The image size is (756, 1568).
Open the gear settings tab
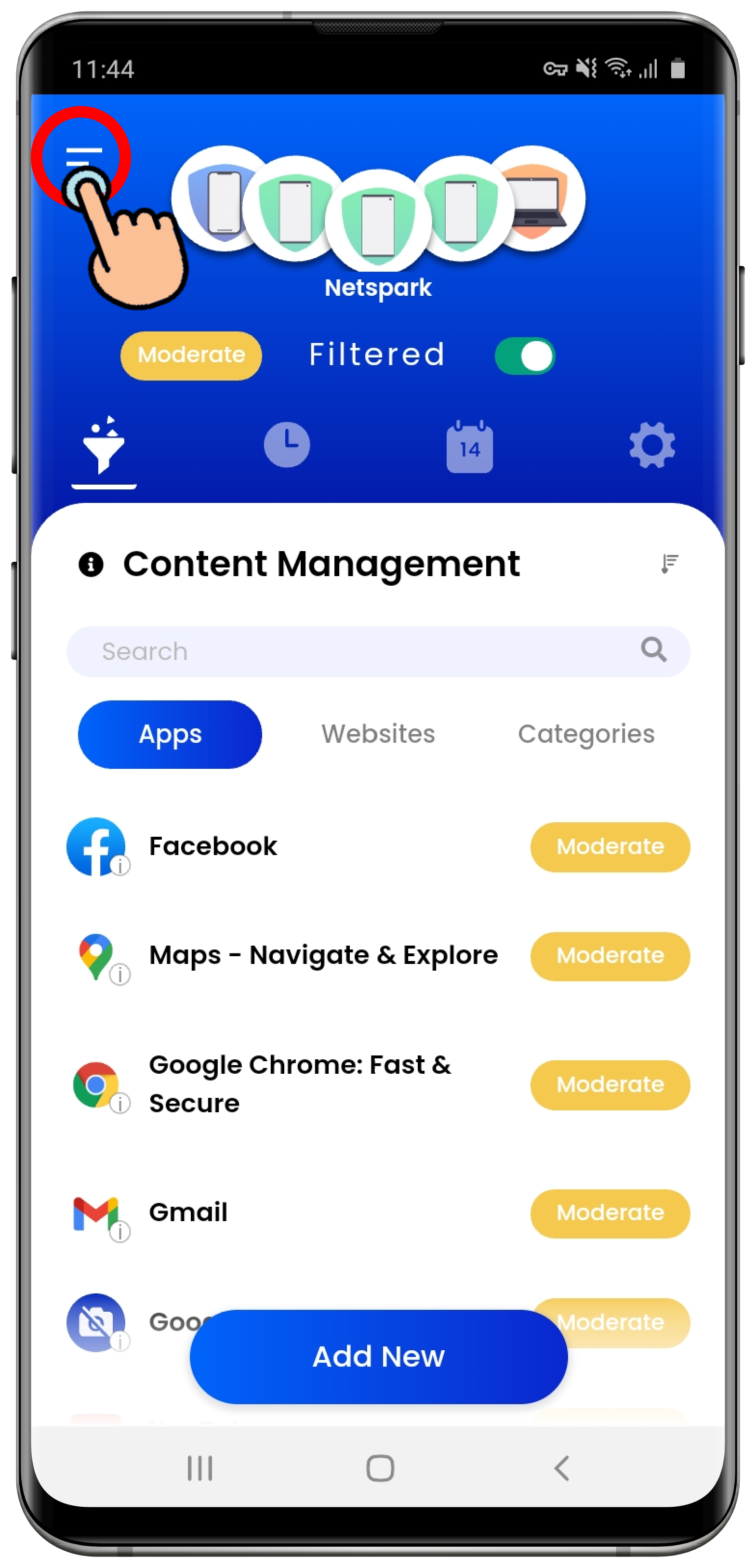(651, 446)
